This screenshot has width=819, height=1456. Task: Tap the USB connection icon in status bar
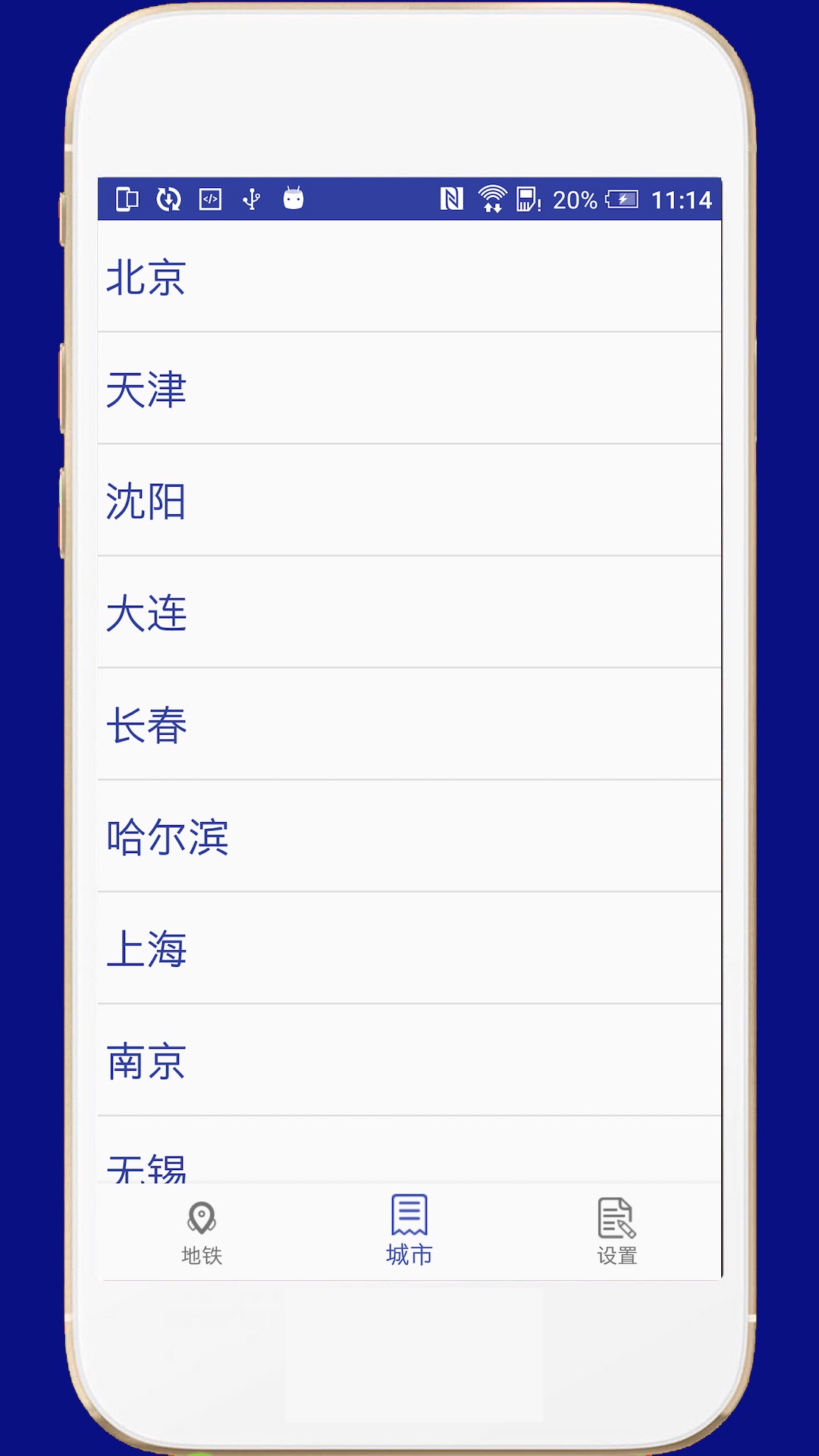pos(250,199)
